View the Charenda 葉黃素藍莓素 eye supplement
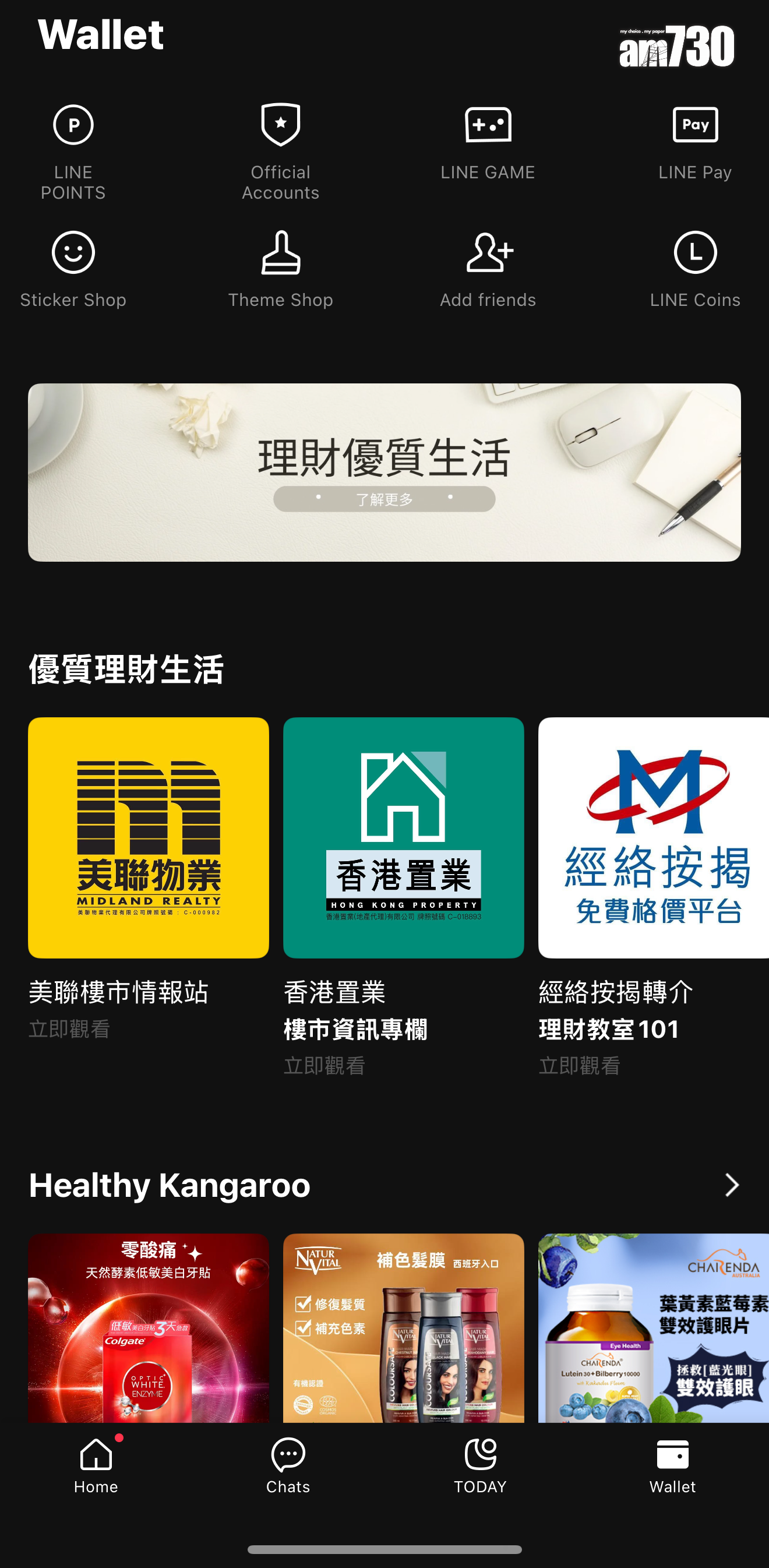 point(654,1327)
